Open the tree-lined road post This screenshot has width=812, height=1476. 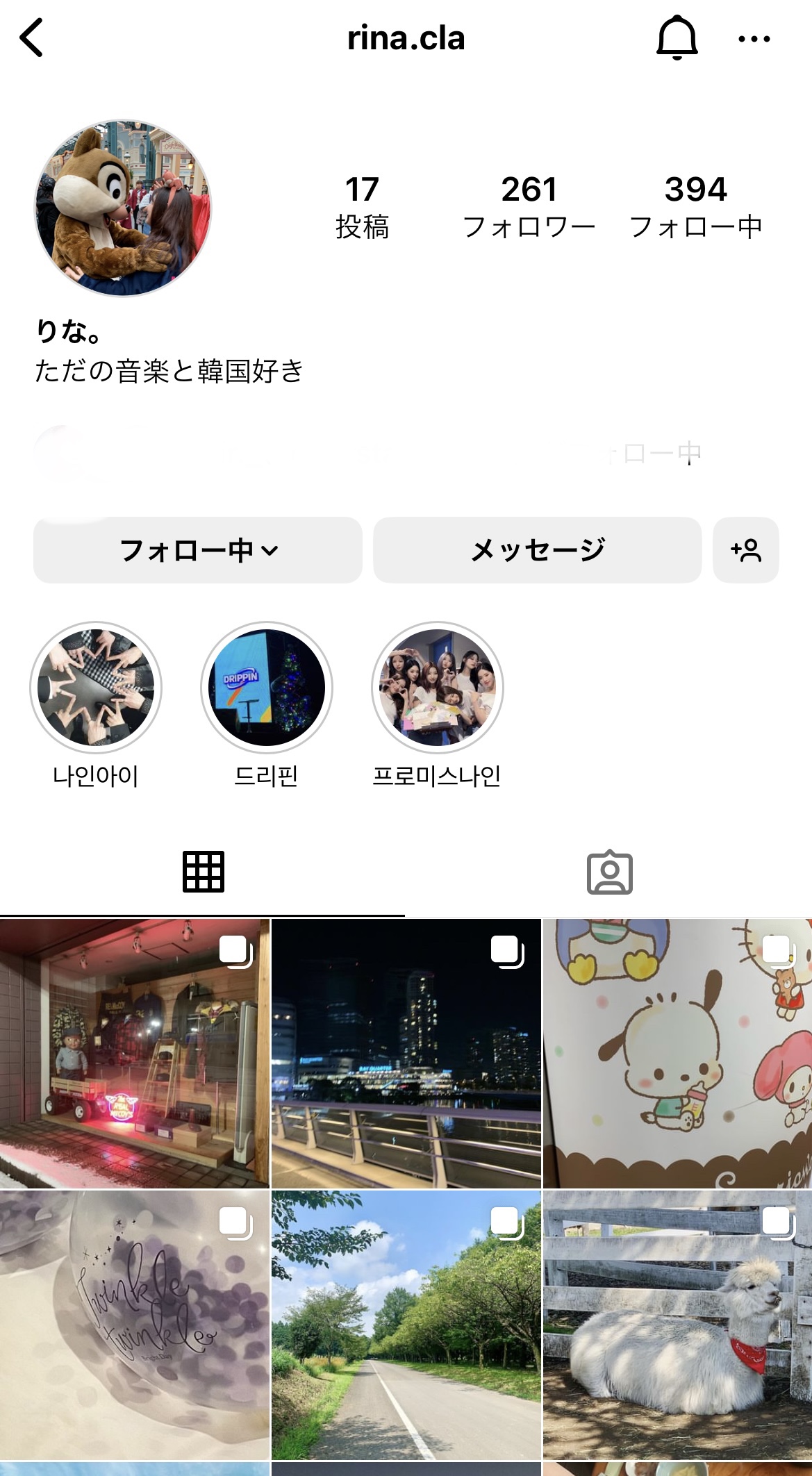click(x=406, y=1325)
